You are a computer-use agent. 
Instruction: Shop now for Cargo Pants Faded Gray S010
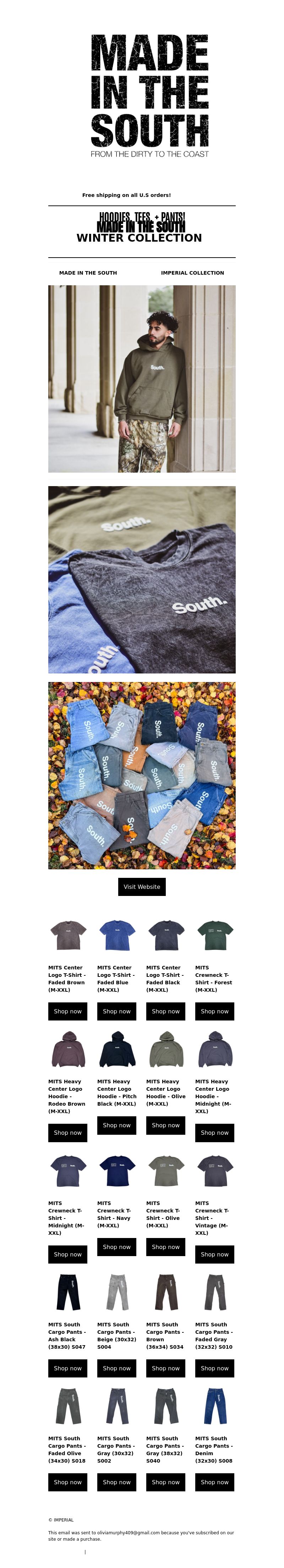point(214,1368)
